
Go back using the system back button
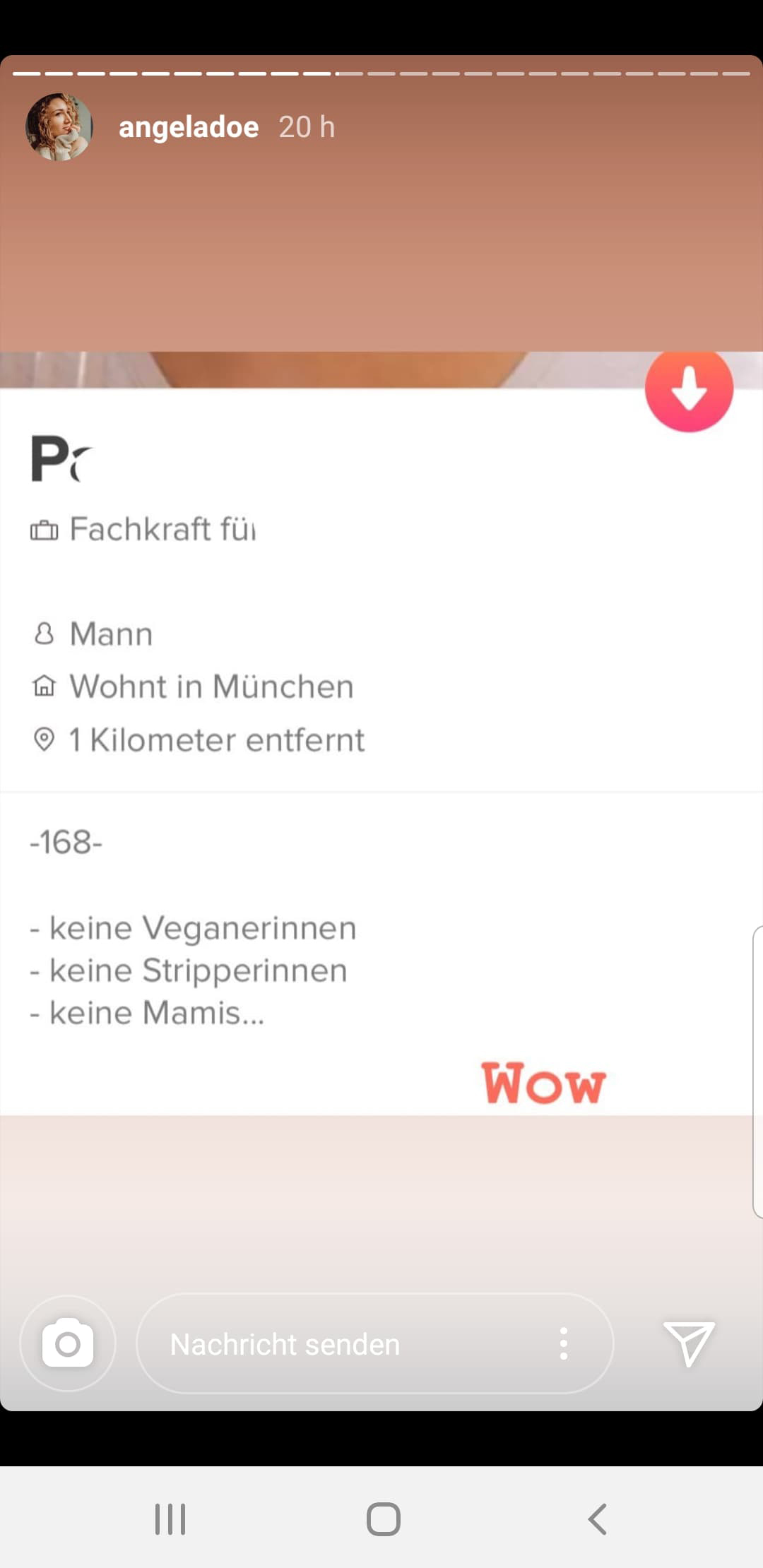(x=598, y=1519)
